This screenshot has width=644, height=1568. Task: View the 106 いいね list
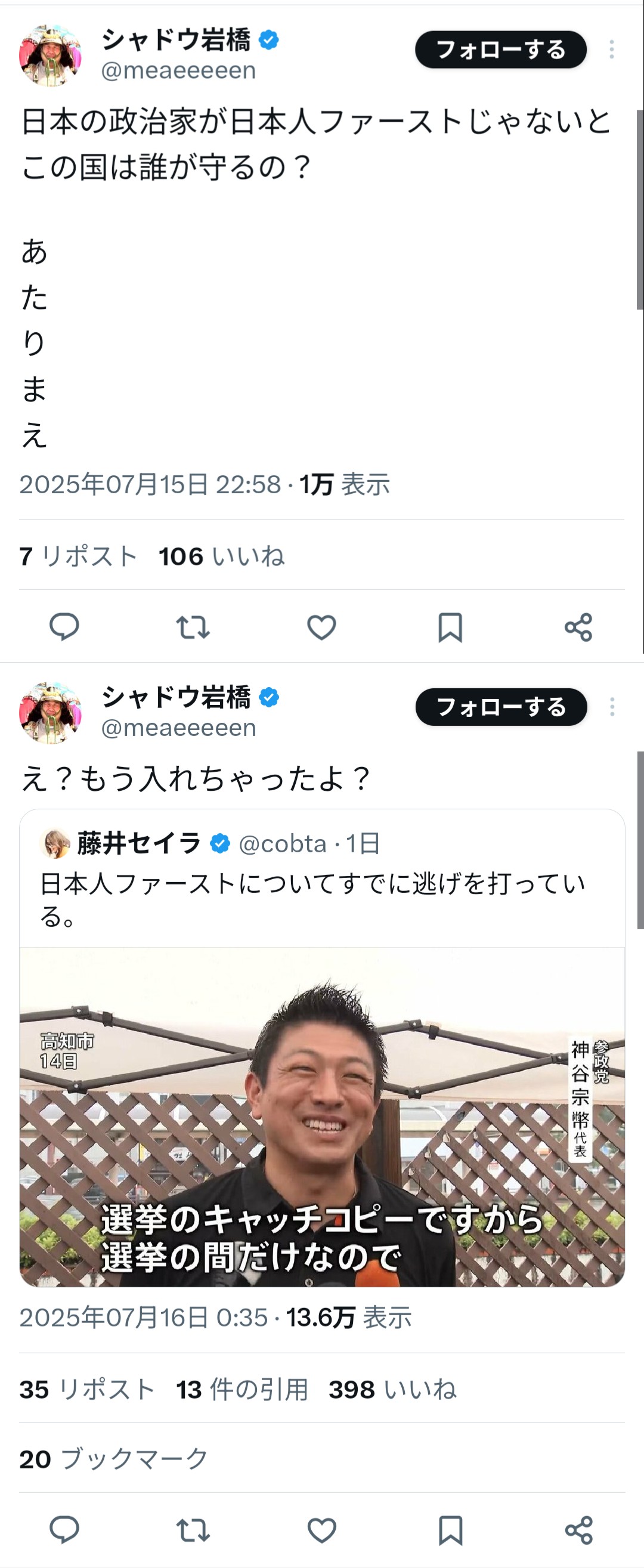point(222,556)
